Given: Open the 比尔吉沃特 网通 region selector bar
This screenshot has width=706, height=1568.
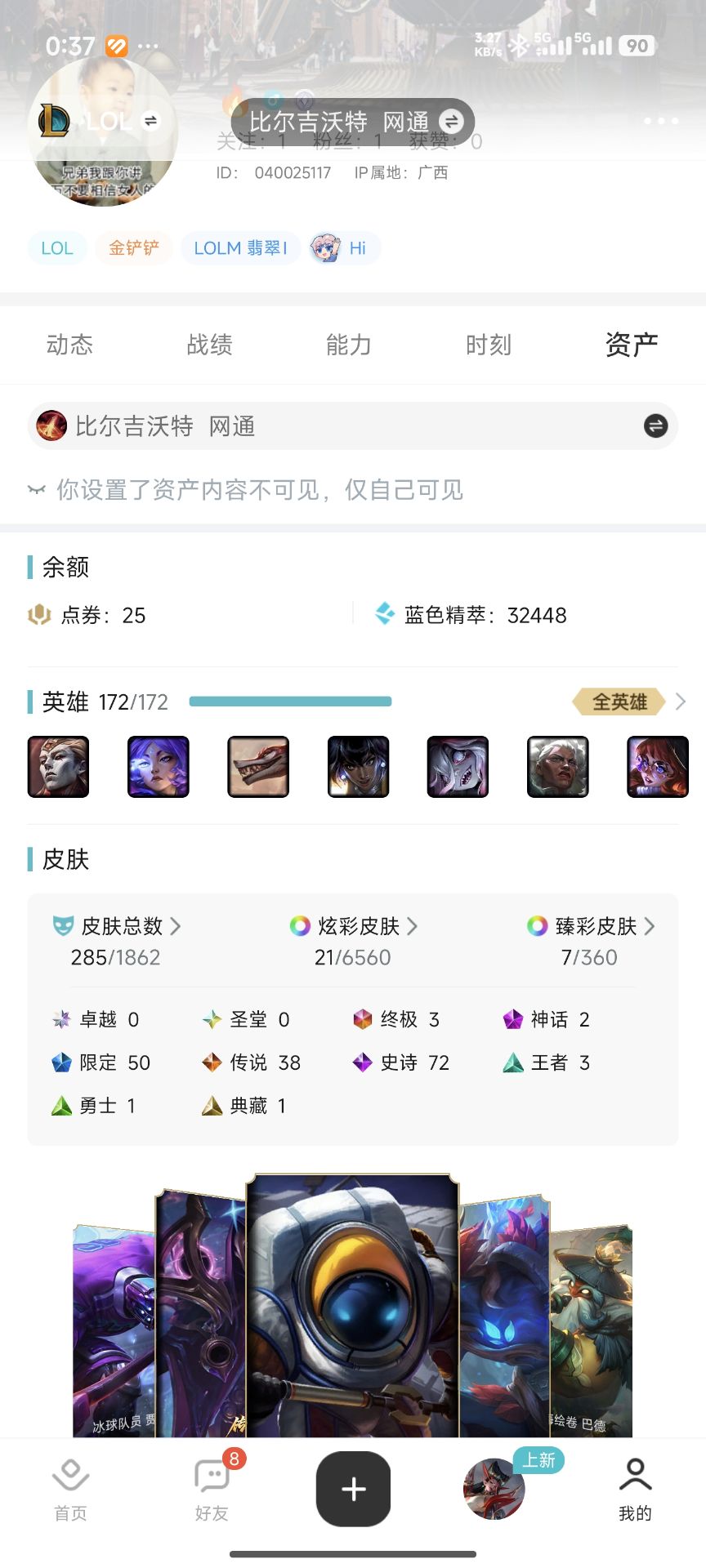Looking at the screenshot, I should (x=352, y=426).
